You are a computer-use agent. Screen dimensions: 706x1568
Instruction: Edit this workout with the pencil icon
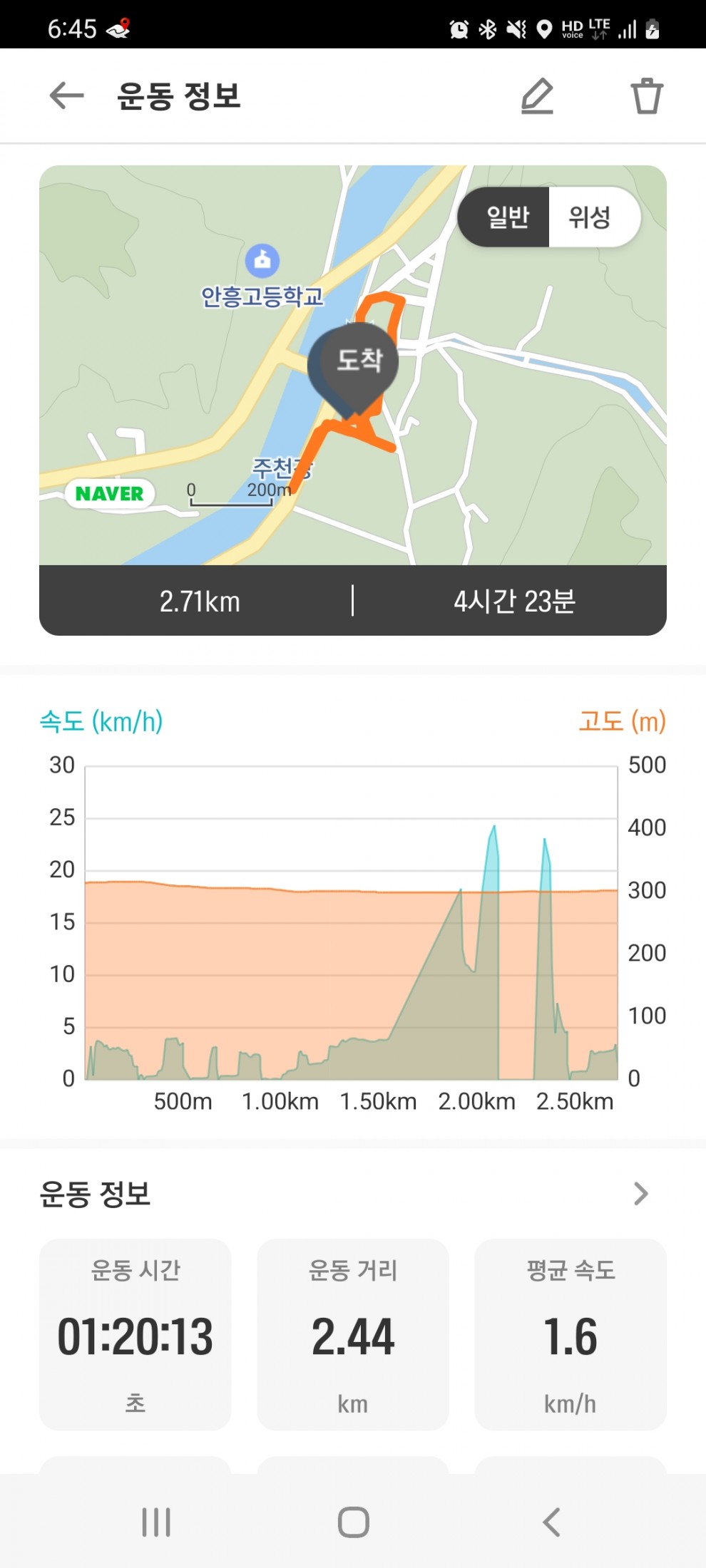(537, 96)
